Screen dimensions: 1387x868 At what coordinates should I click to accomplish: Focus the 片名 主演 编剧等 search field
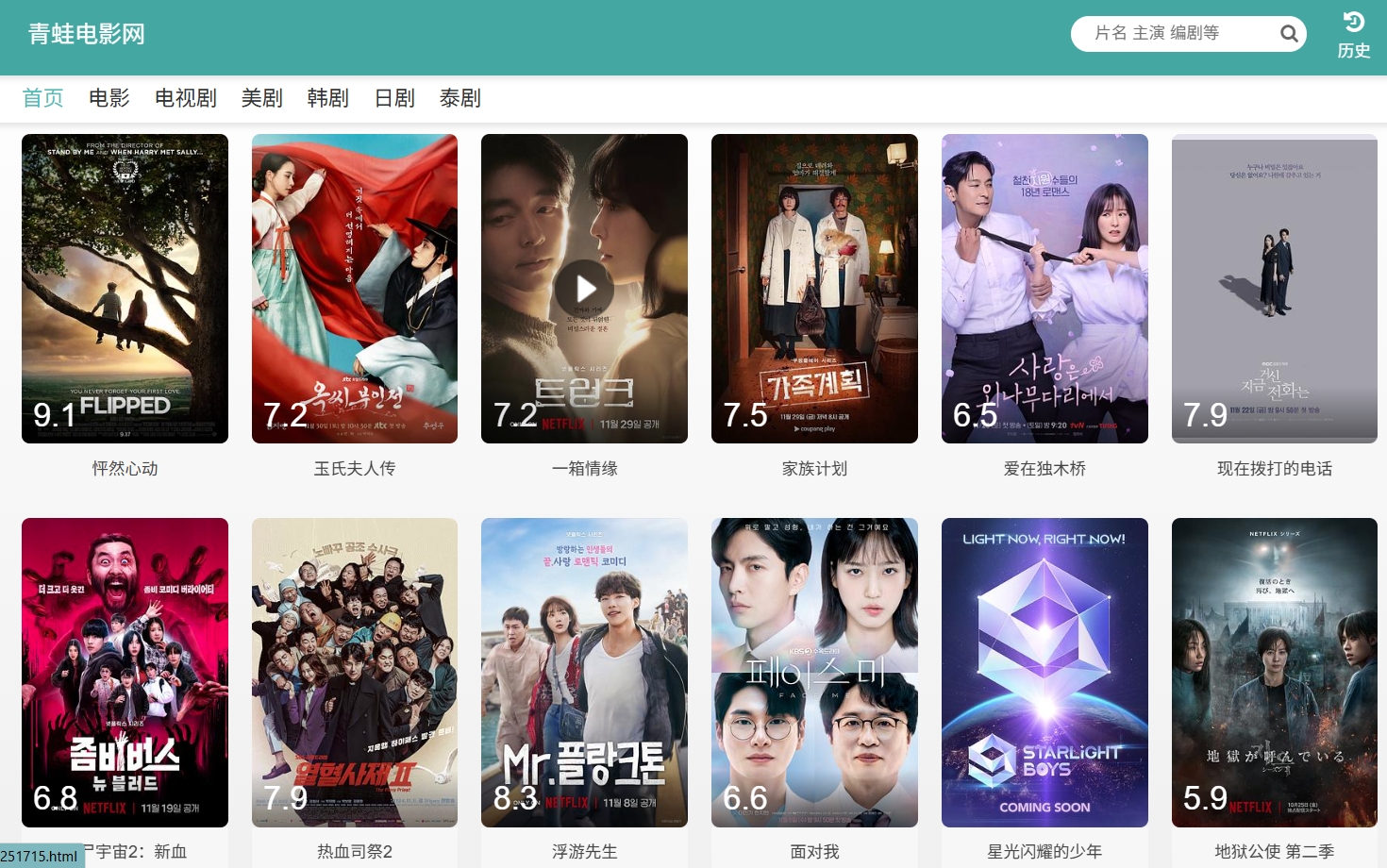[1175, 34]
